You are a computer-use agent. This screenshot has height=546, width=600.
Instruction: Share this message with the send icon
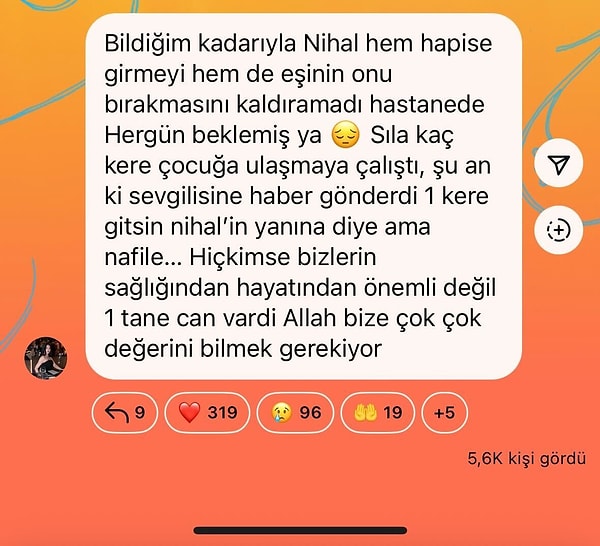(558, 167)
